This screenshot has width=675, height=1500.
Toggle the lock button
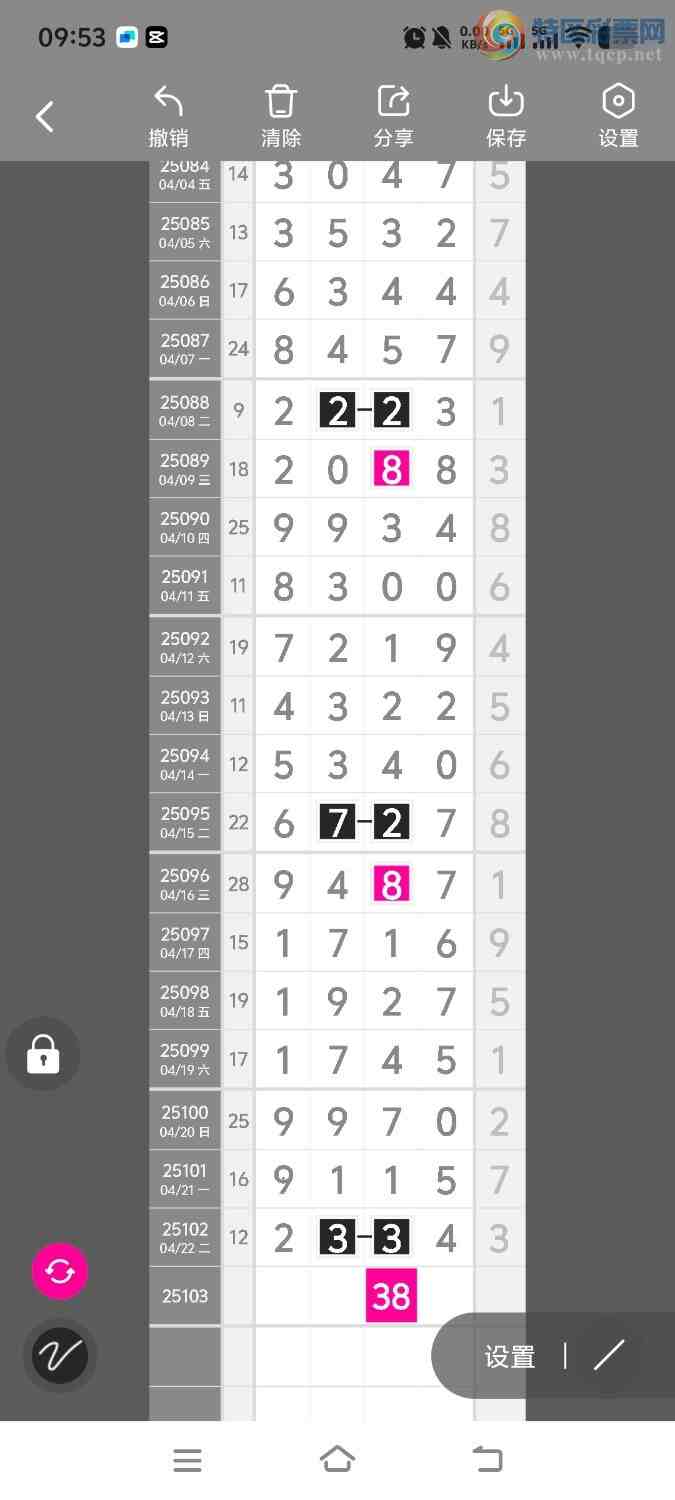[x=43, y=1054]
